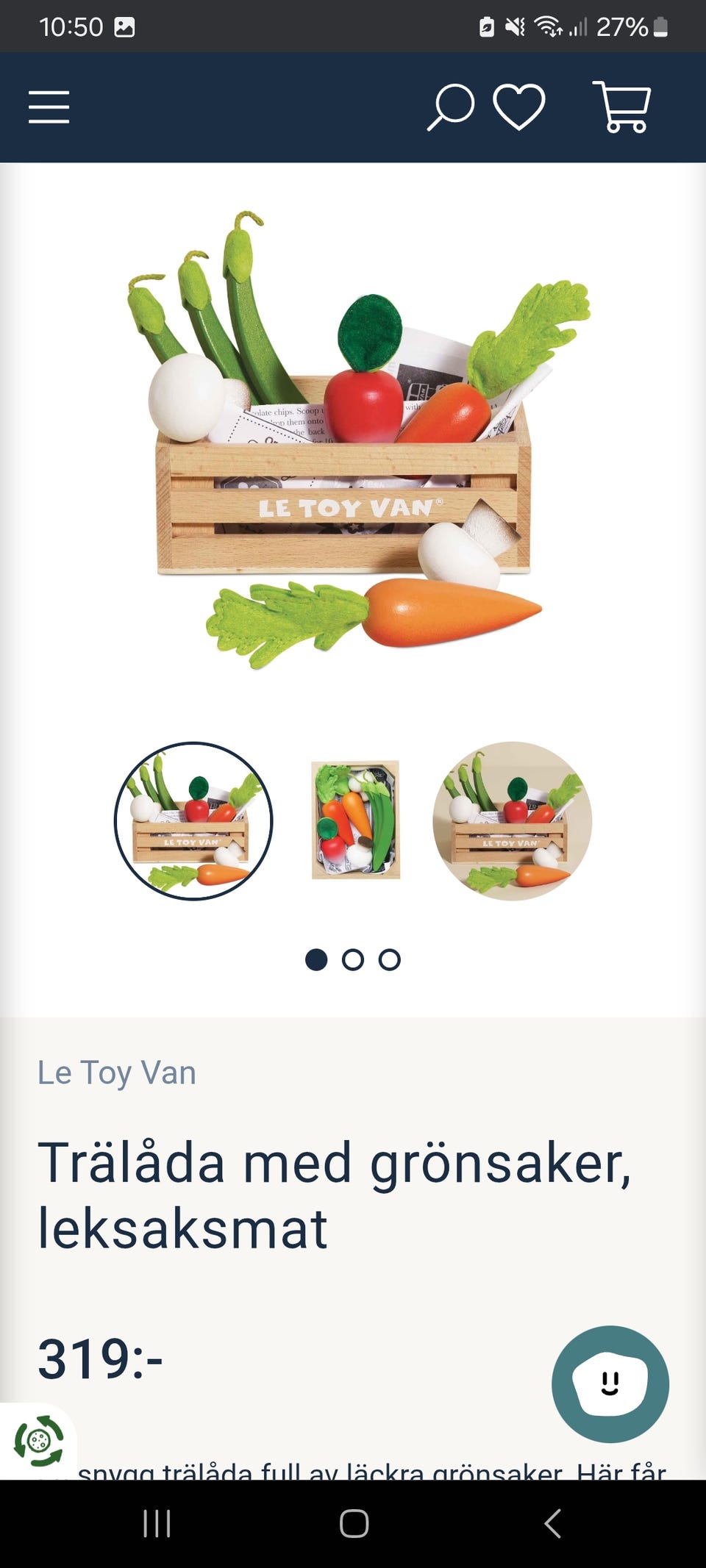
Task: Select the flat-lay vegetables box thumbnail
Action: click(355, 820)
